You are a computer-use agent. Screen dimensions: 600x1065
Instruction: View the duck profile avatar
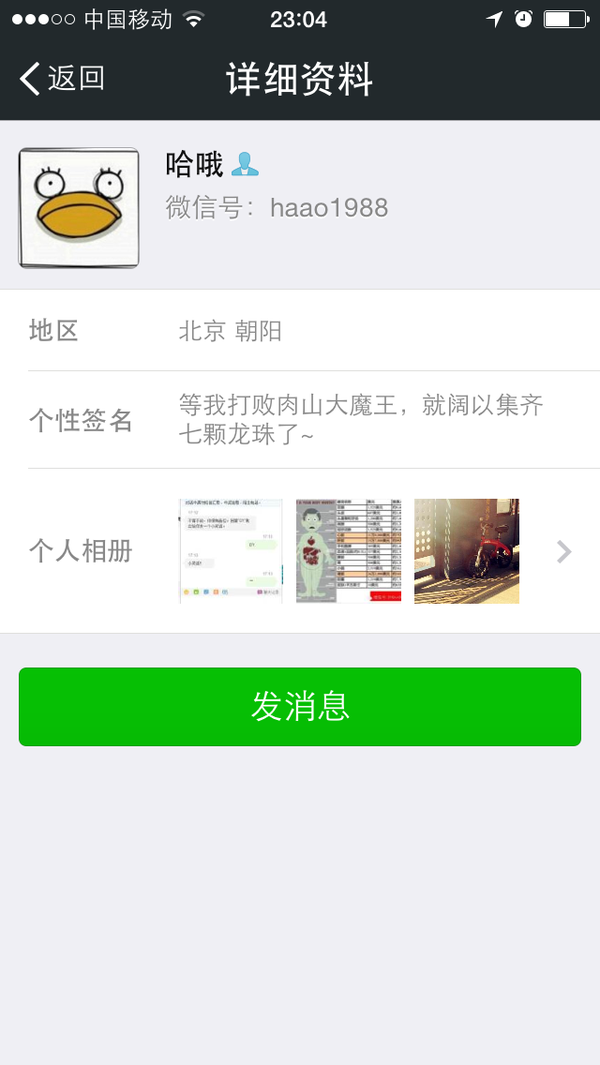[x=79, y=208]
